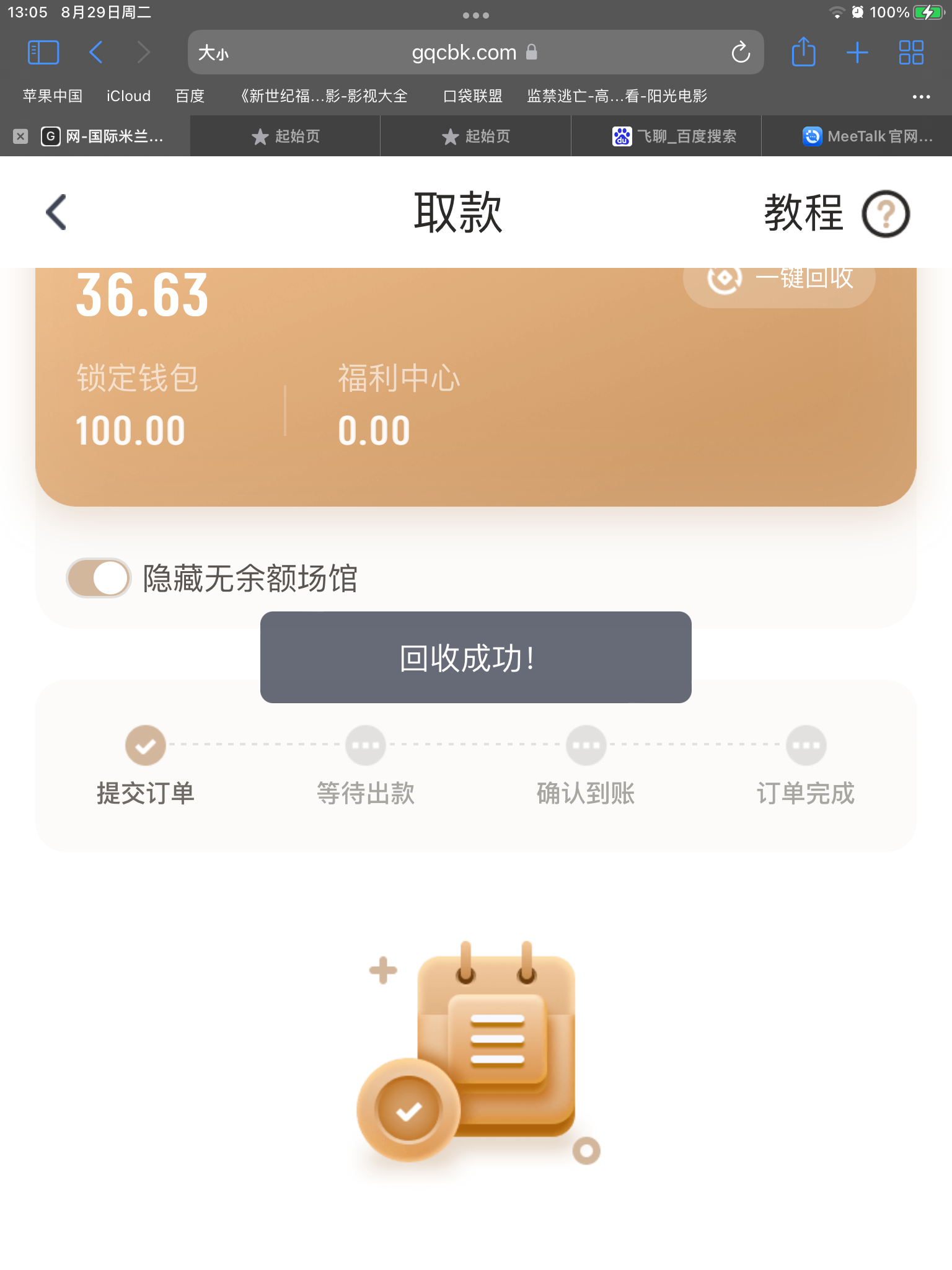Switch to the 飞聊_百度搜索 tab
Viewport: 952px width, 1270px height.
[674, 136]
